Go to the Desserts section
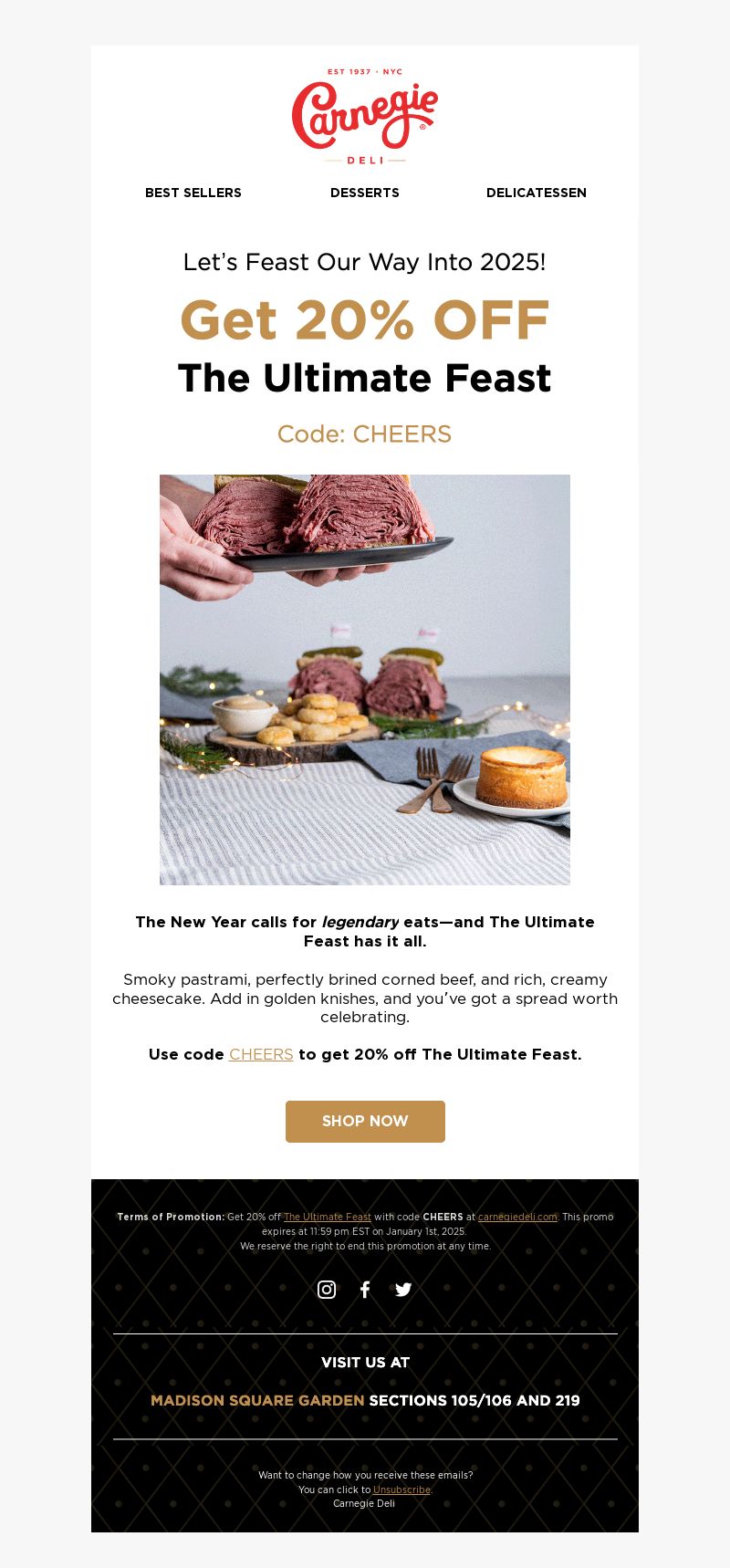Screen dimensions: 730x1568 pos(365,193)
